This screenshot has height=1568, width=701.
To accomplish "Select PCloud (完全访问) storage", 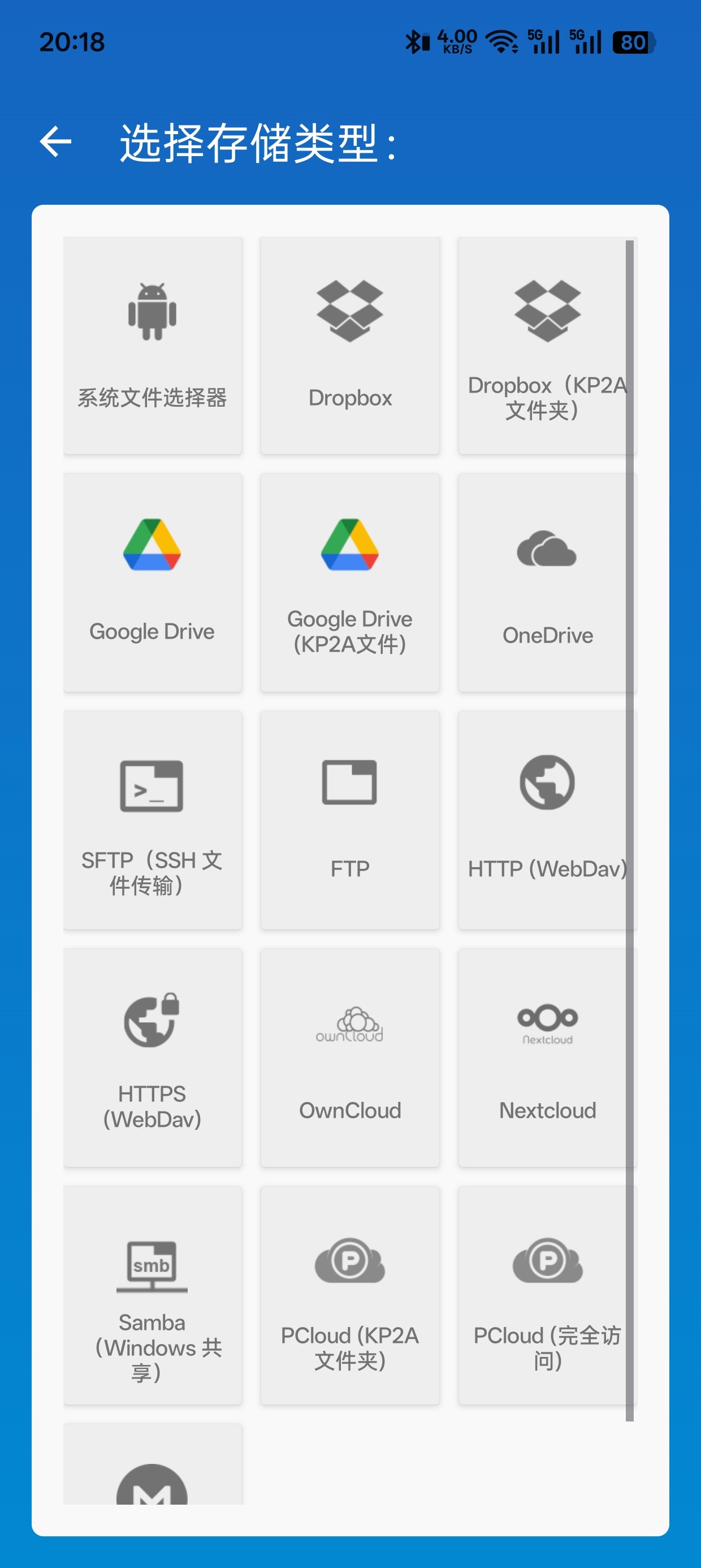I will (547, 1294).
